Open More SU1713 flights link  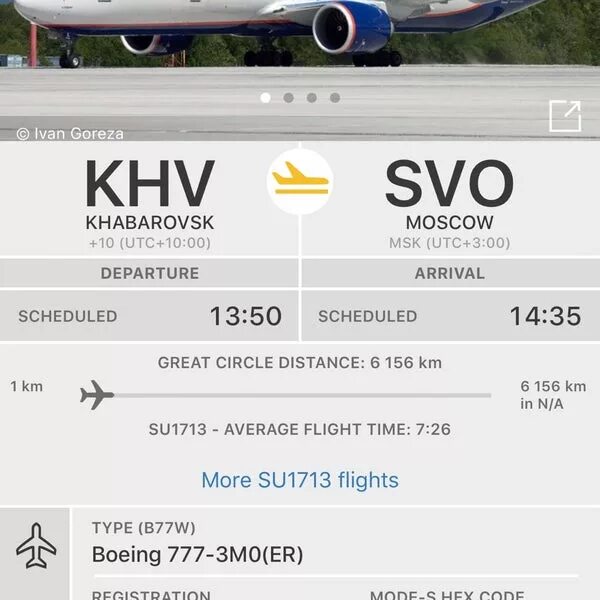pyautogui.click(x=300, y=480)
